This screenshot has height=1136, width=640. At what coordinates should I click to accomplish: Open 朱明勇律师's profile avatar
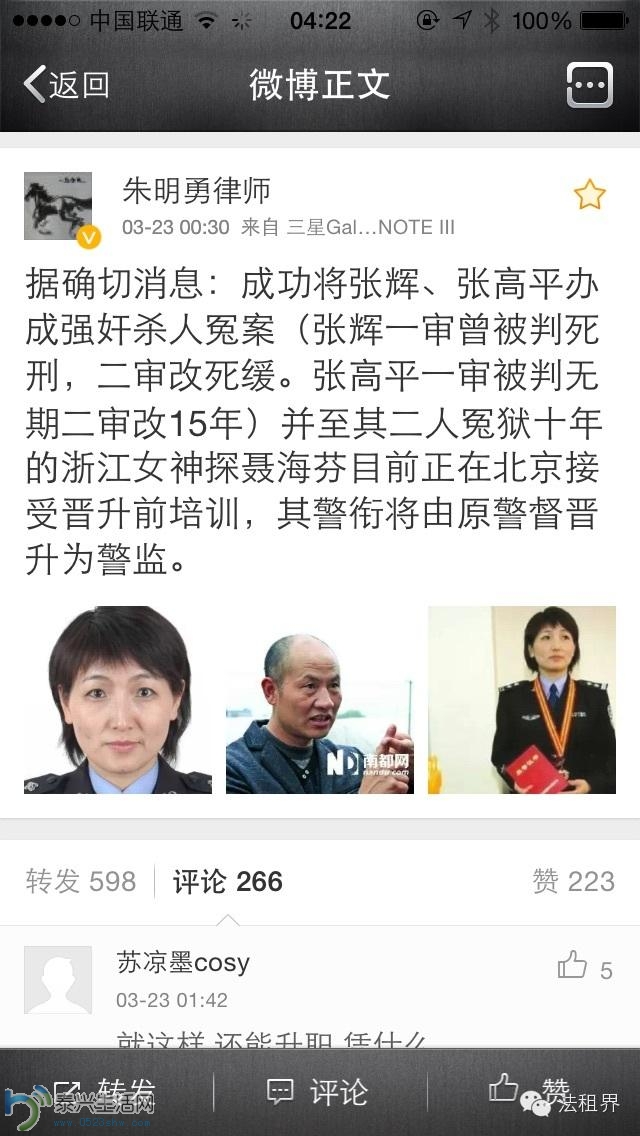(58, 206)
